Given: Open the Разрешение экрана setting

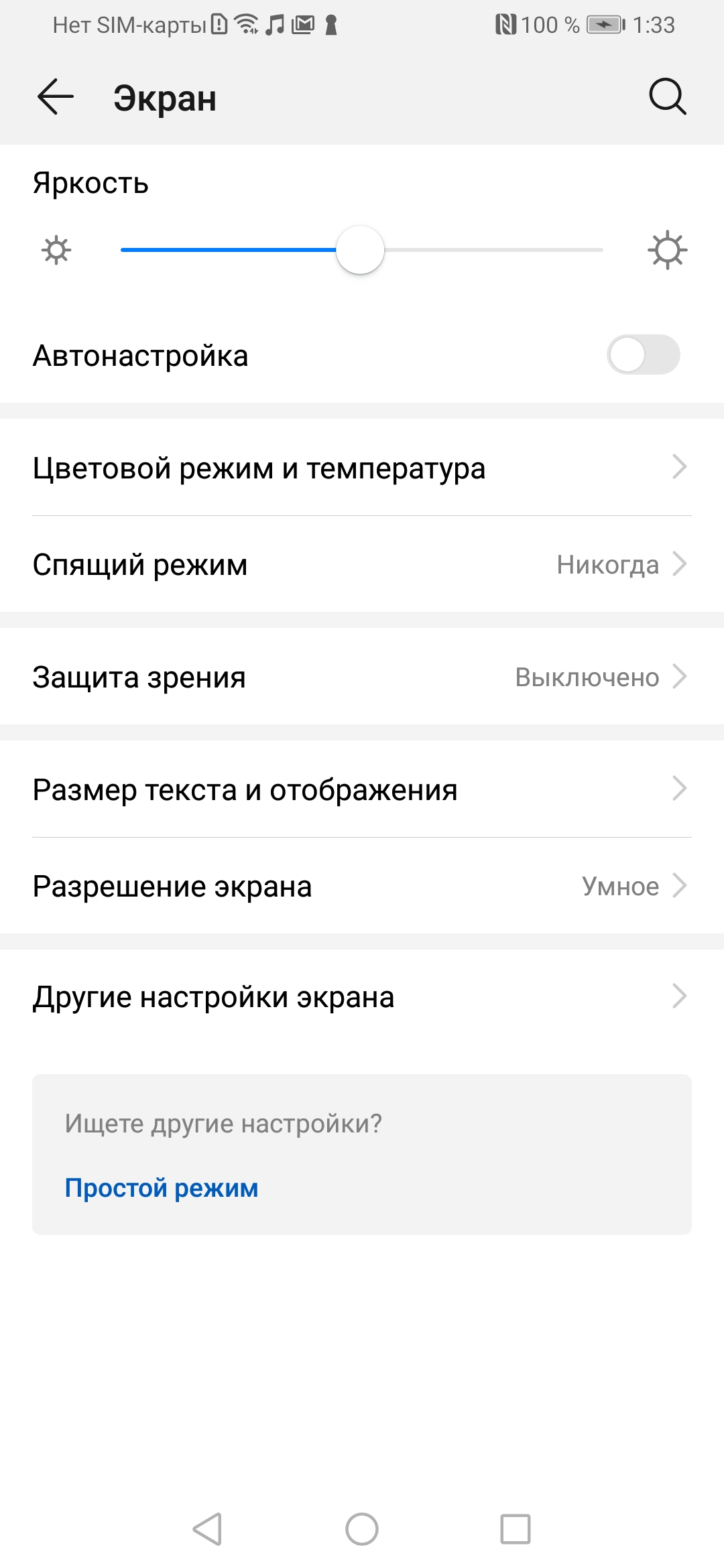Looking at the screenshot, I should tap(362, 886).
